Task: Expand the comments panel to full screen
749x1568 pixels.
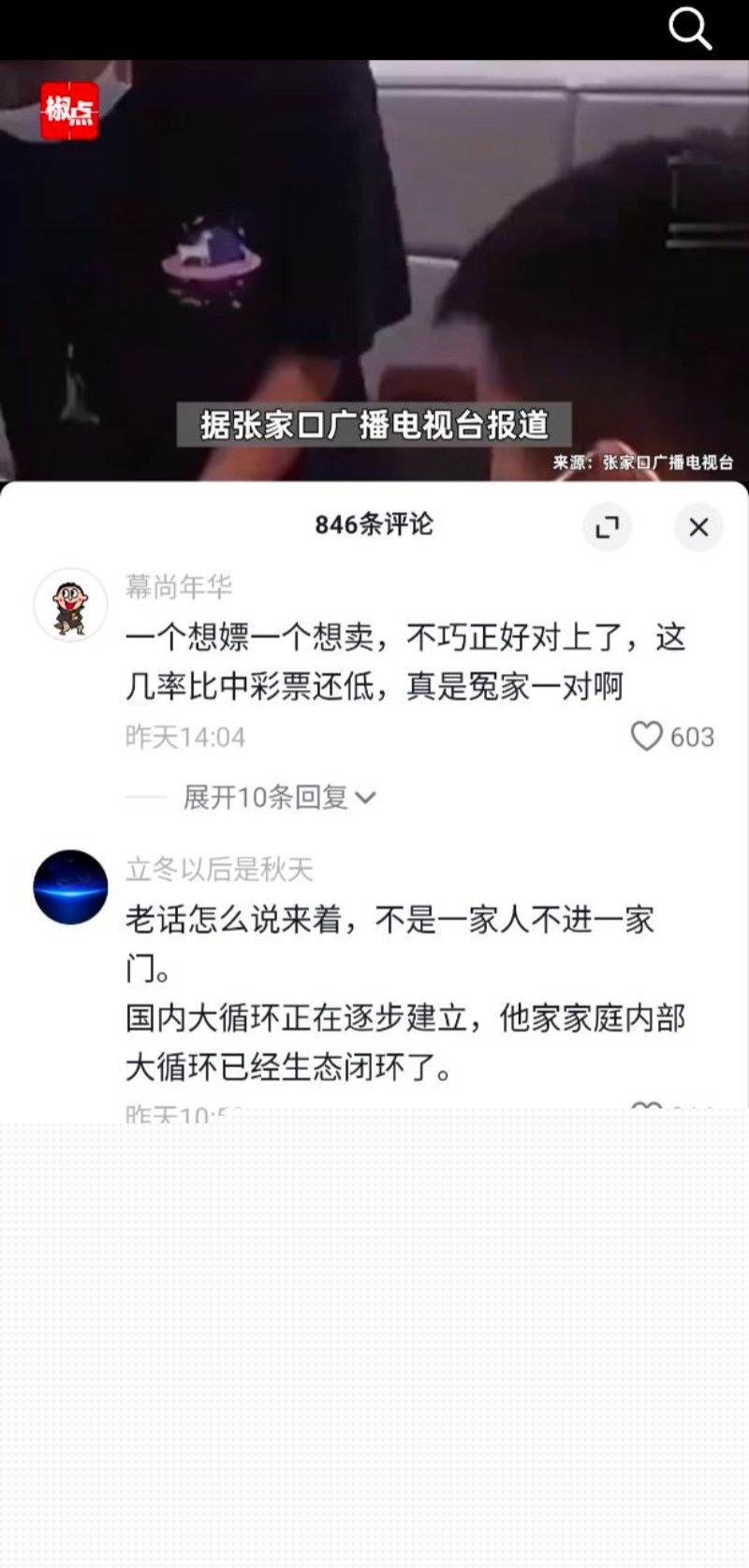Action: [607, 527]
